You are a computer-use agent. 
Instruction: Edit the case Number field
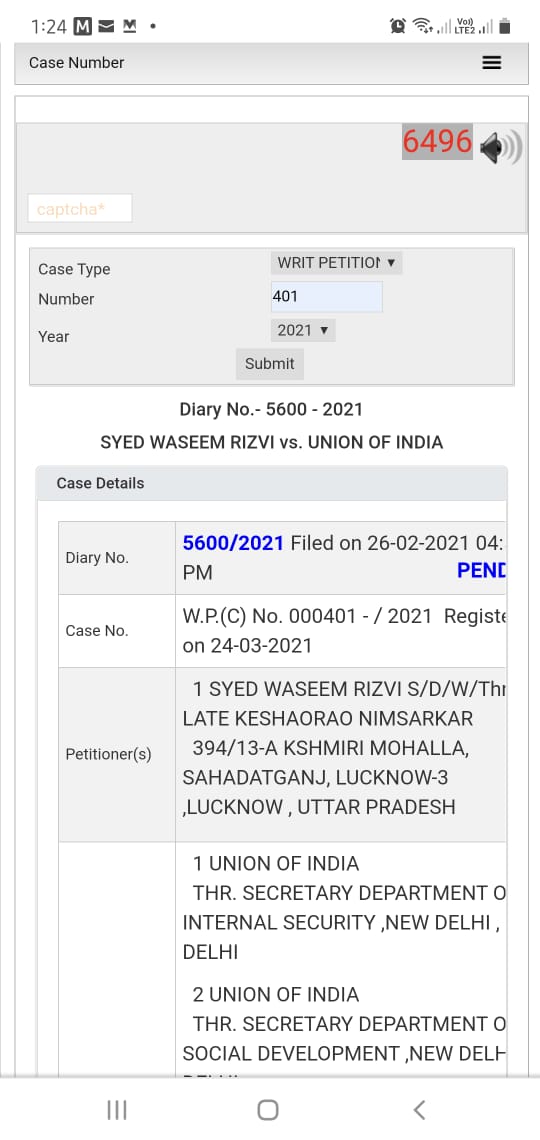click(326, 297)
